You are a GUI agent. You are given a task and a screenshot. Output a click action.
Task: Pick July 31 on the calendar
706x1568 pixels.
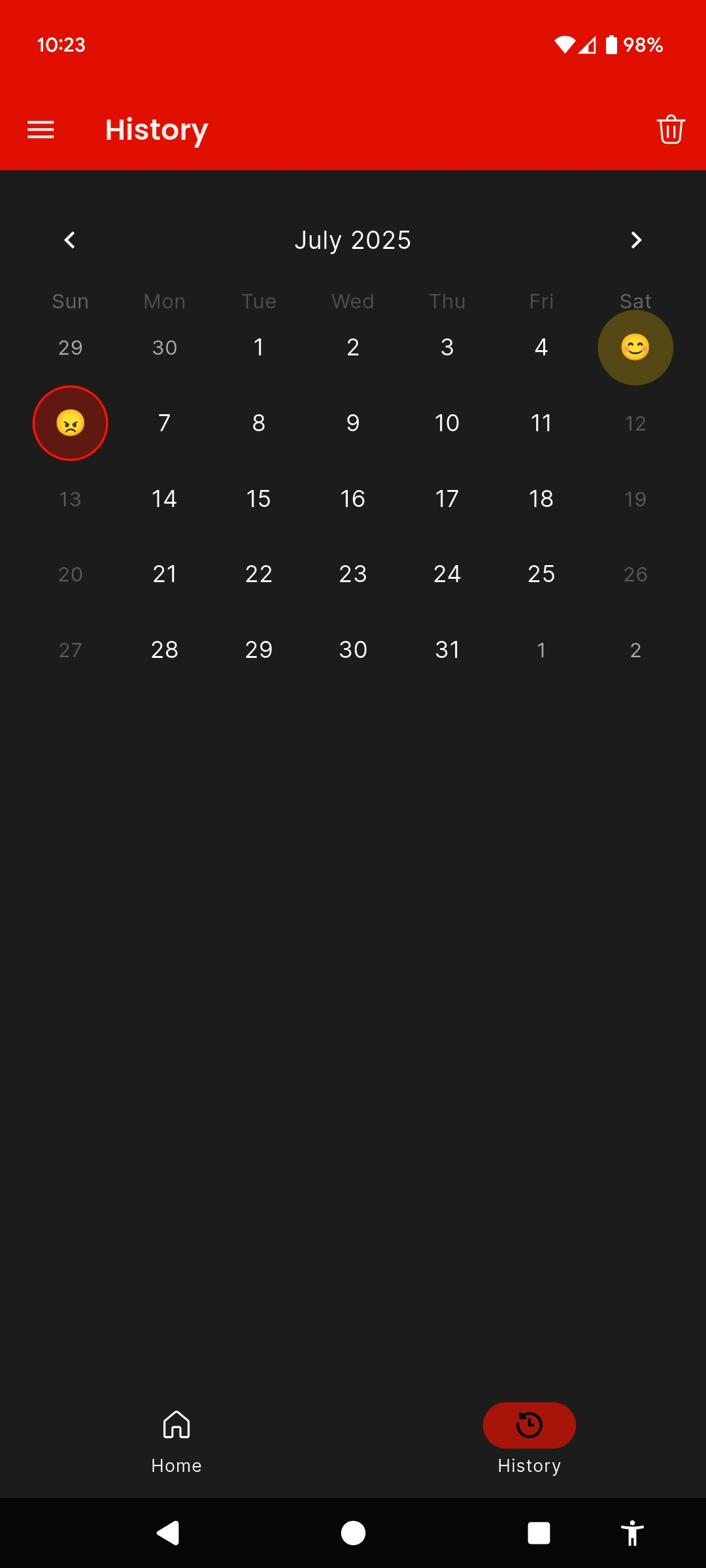447,650
